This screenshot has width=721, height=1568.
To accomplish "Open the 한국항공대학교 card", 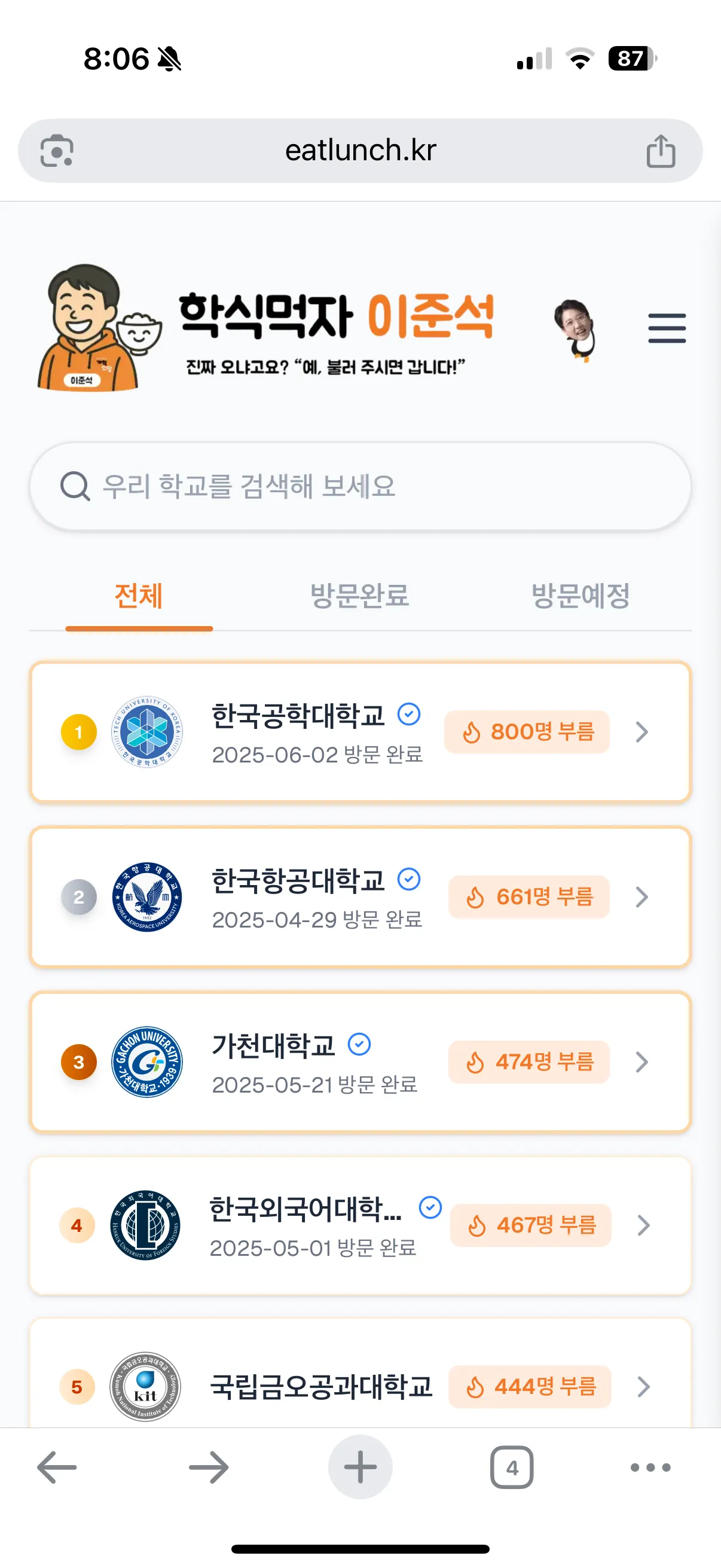I will pyautogui.click(x=360, y=896).
